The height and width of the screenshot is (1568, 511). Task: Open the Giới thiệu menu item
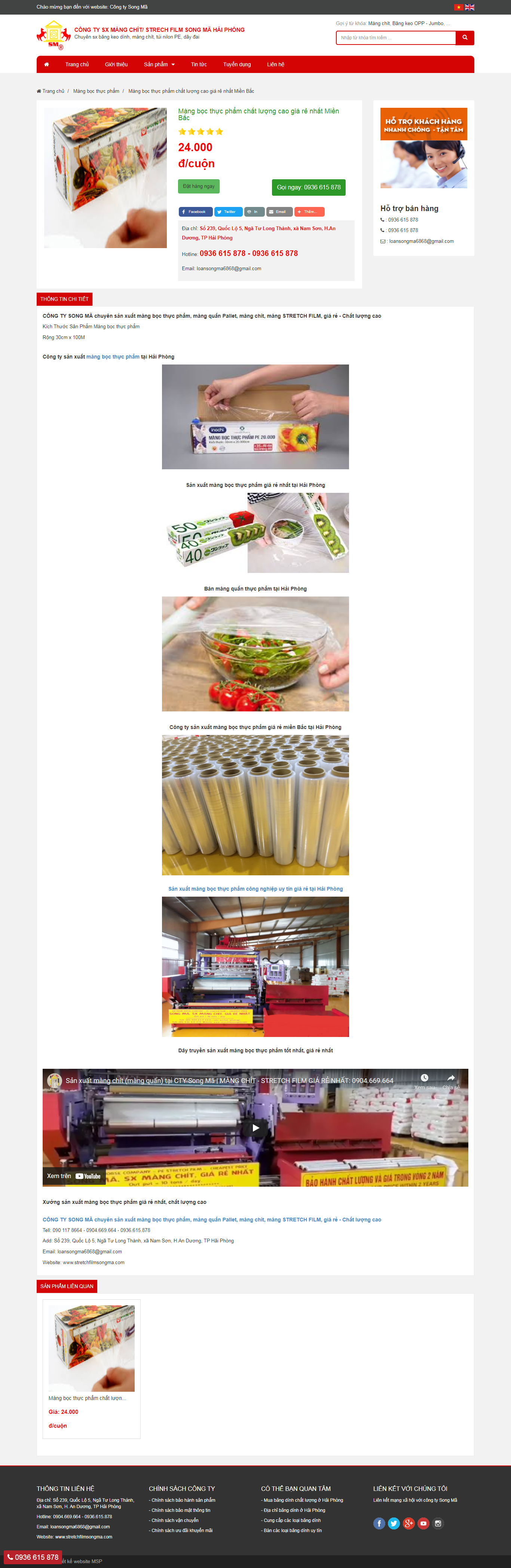116,64
